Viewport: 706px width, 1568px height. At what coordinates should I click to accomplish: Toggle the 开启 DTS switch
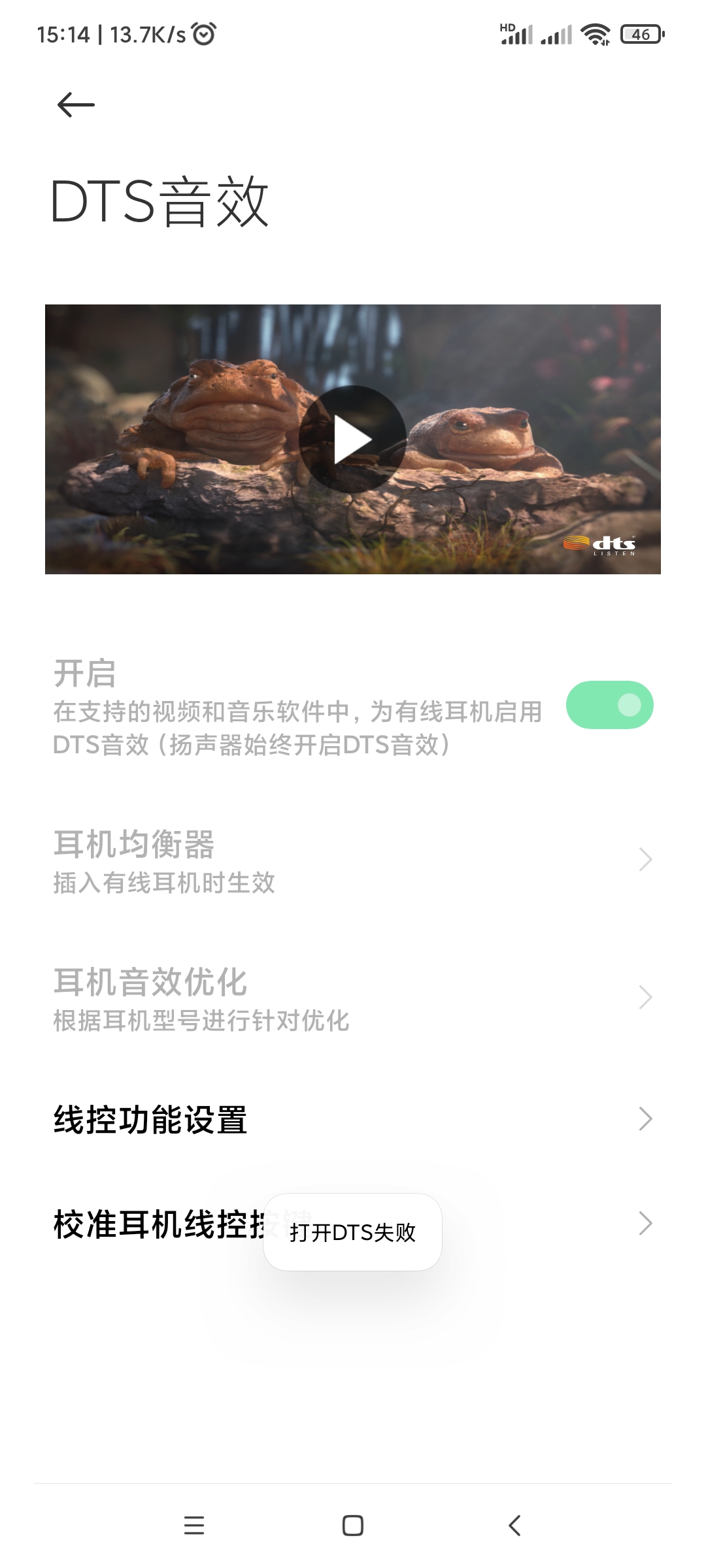tap(609, 705)
